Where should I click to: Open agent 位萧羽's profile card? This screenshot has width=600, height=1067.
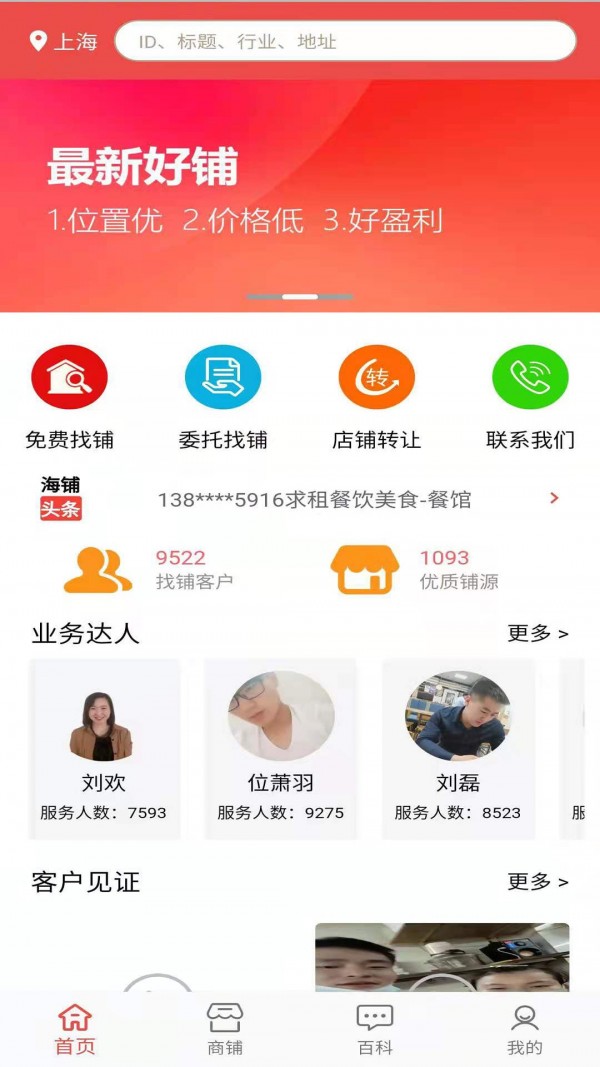[x=280, y=747]
